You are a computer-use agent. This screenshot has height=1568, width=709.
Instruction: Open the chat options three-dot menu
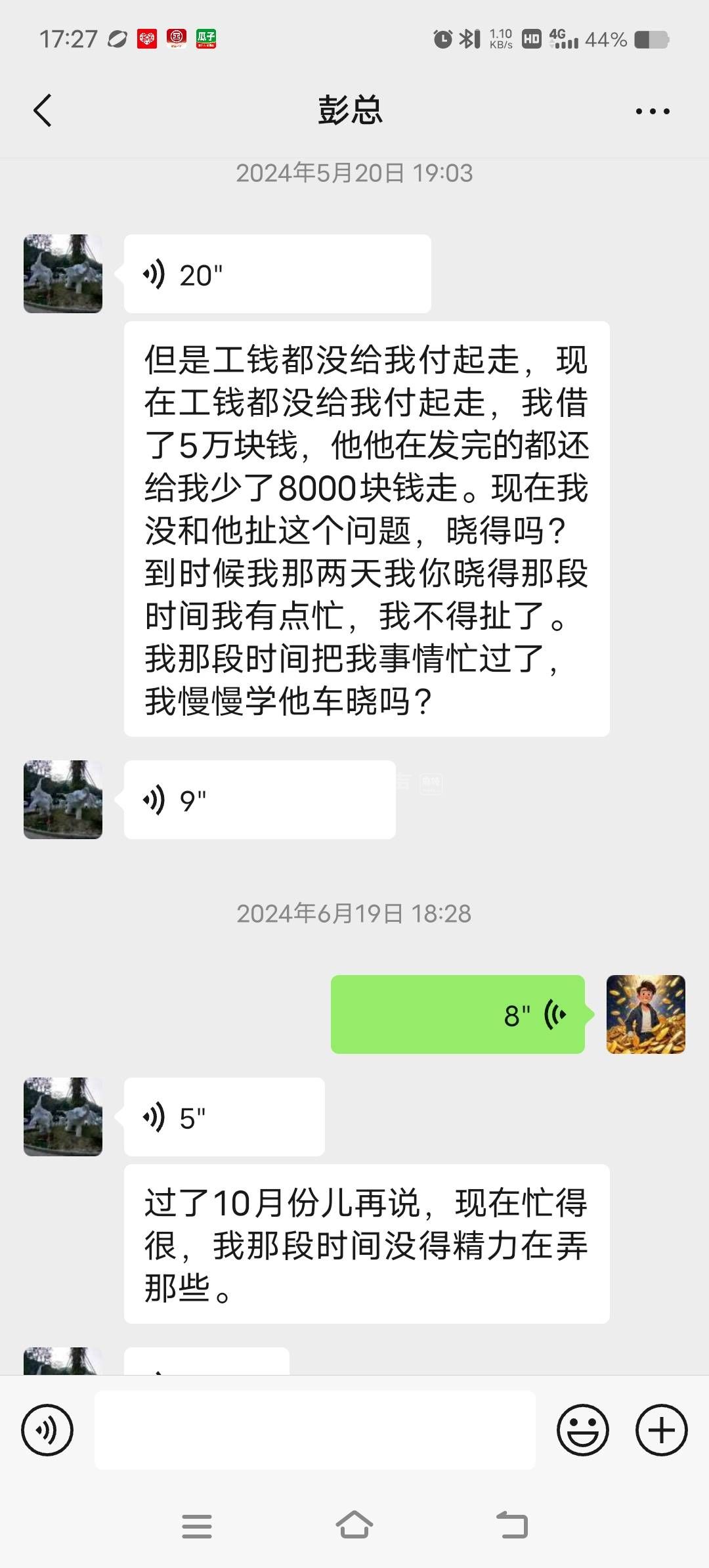652,111
